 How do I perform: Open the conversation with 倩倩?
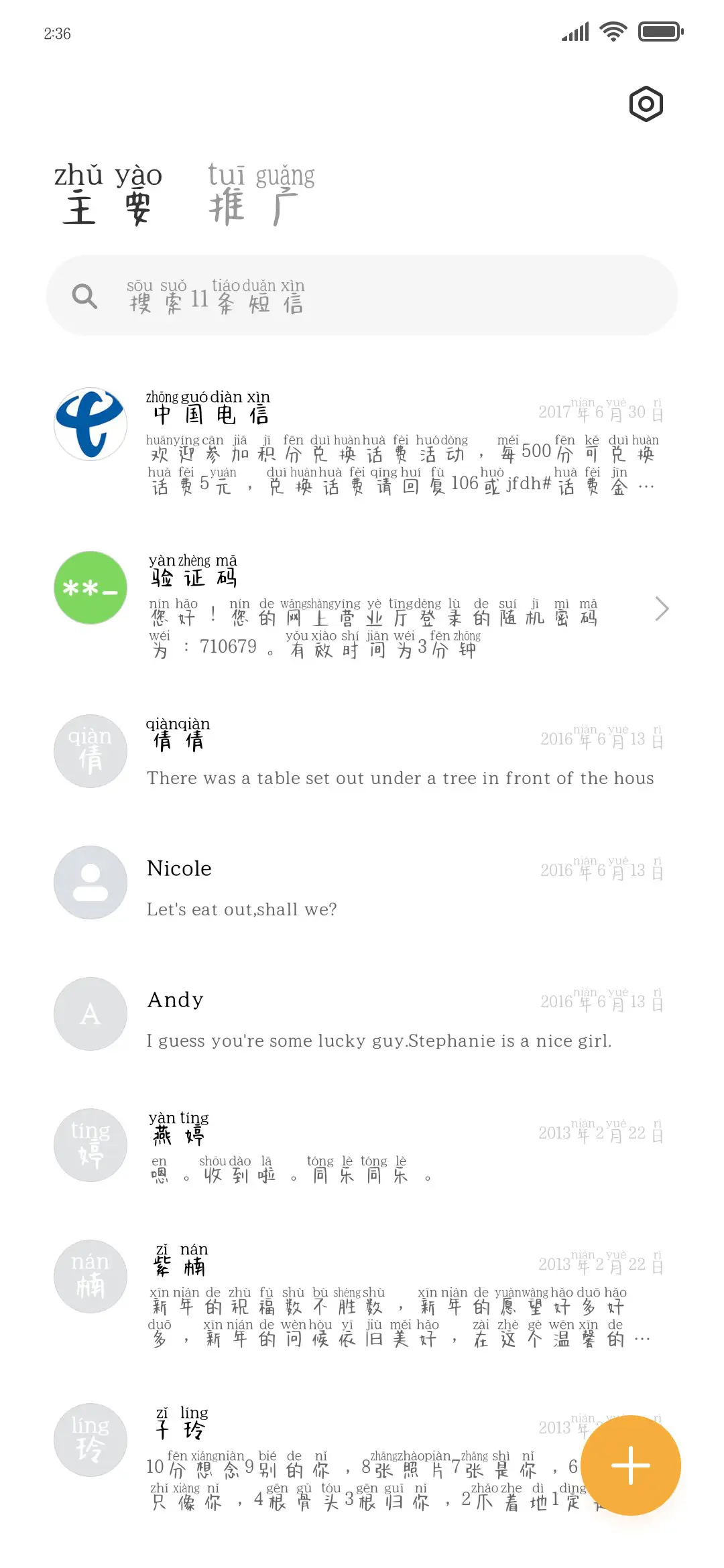tap(362, 752)
